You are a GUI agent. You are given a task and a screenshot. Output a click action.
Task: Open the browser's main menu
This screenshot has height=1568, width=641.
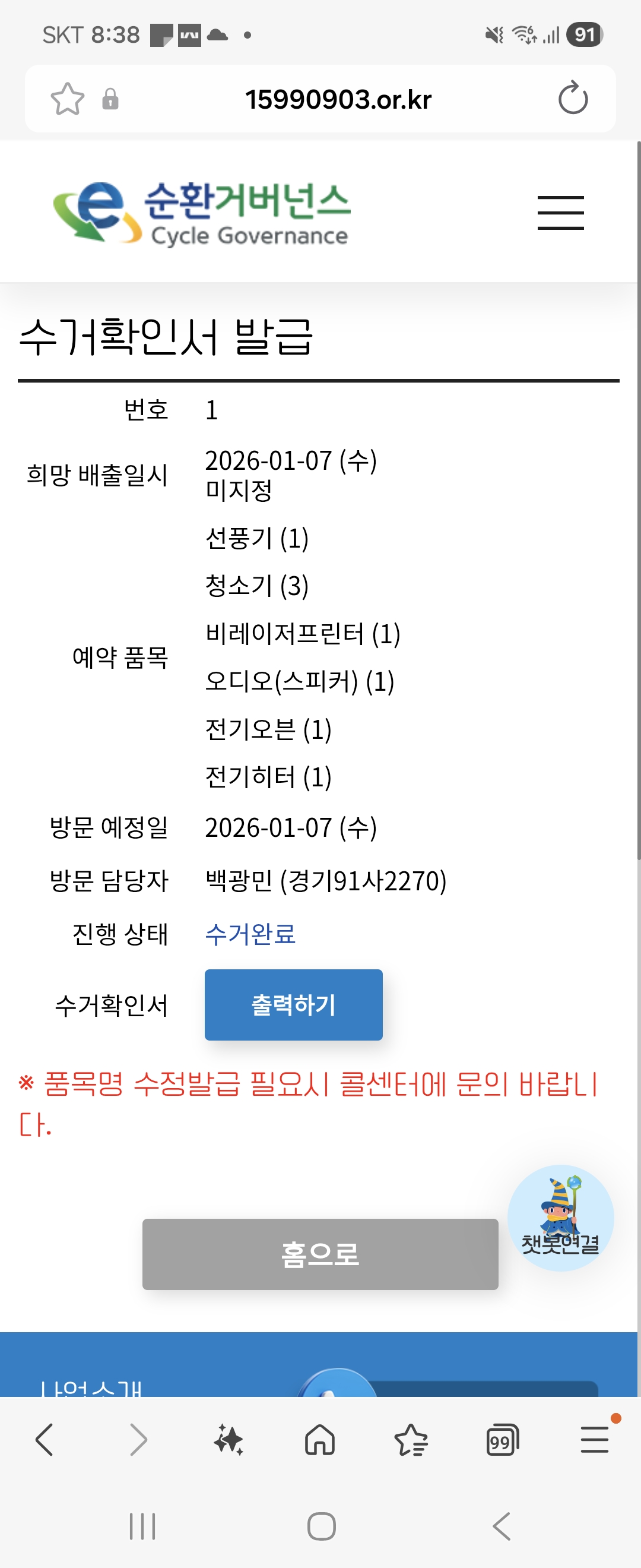[594, 1440]
